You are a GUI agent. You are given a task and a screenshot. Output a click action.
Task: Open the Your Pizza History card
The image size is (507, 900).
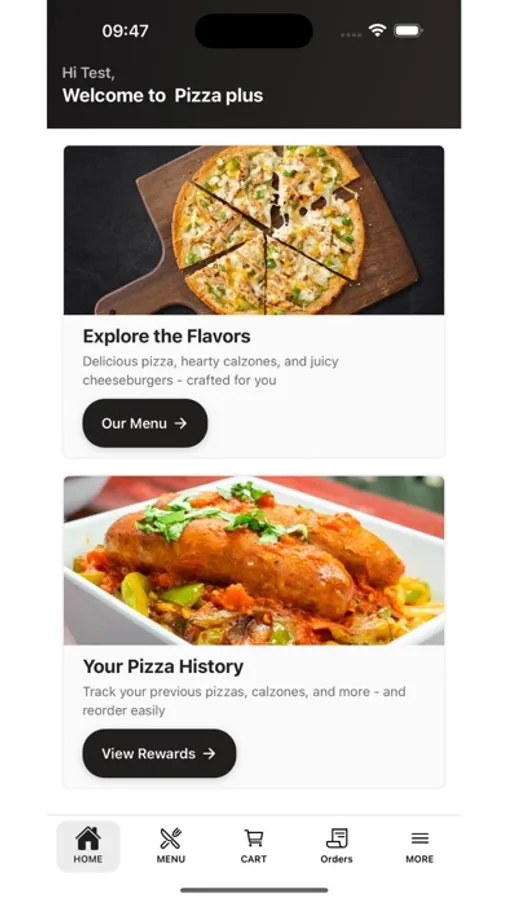click(x=254, y=631)
